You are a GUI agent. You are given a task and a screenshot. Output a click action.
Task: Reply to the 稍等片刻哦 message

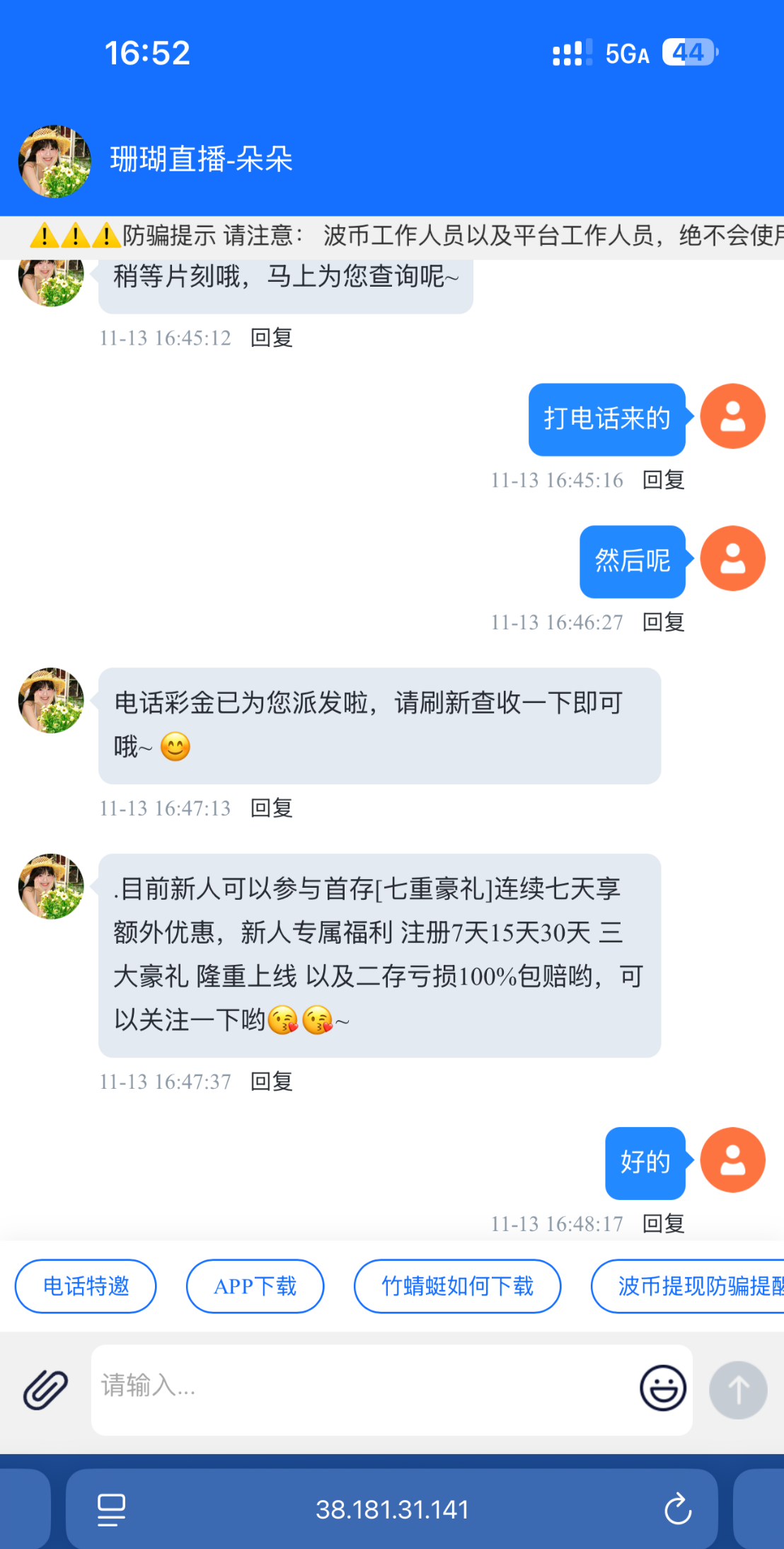[x=272, y=338]
